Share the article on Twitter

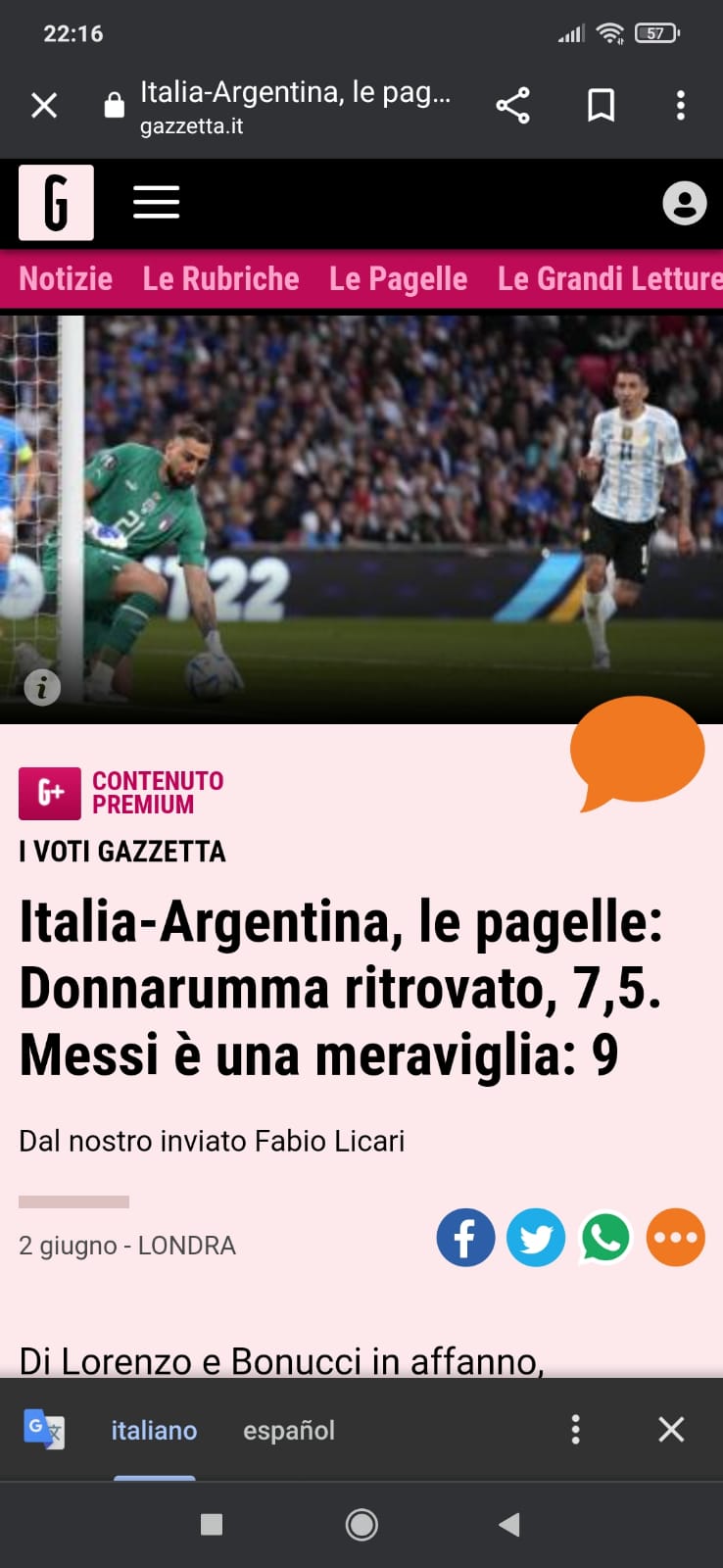pos(536,1237)
